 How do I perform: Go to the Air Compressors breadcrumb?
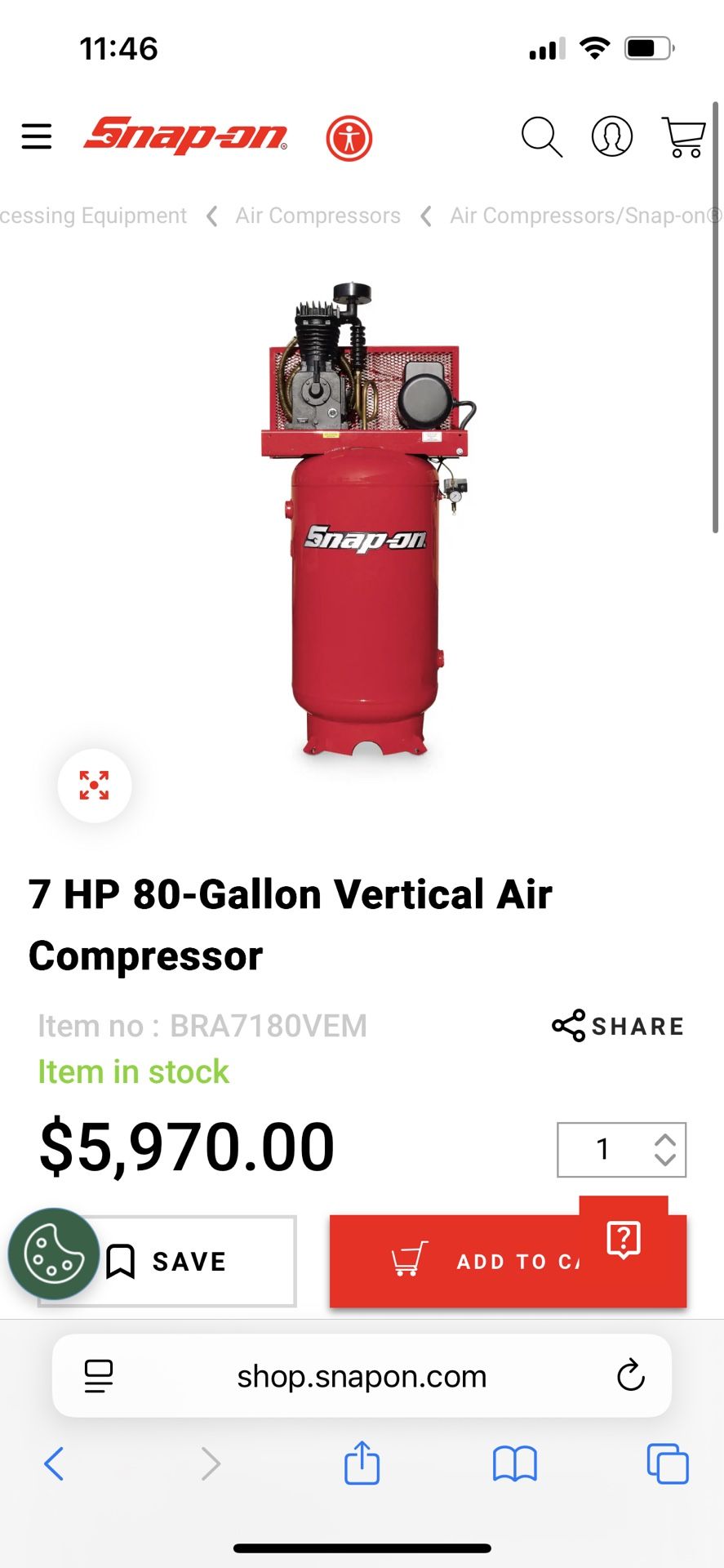[x=318, y=216]
